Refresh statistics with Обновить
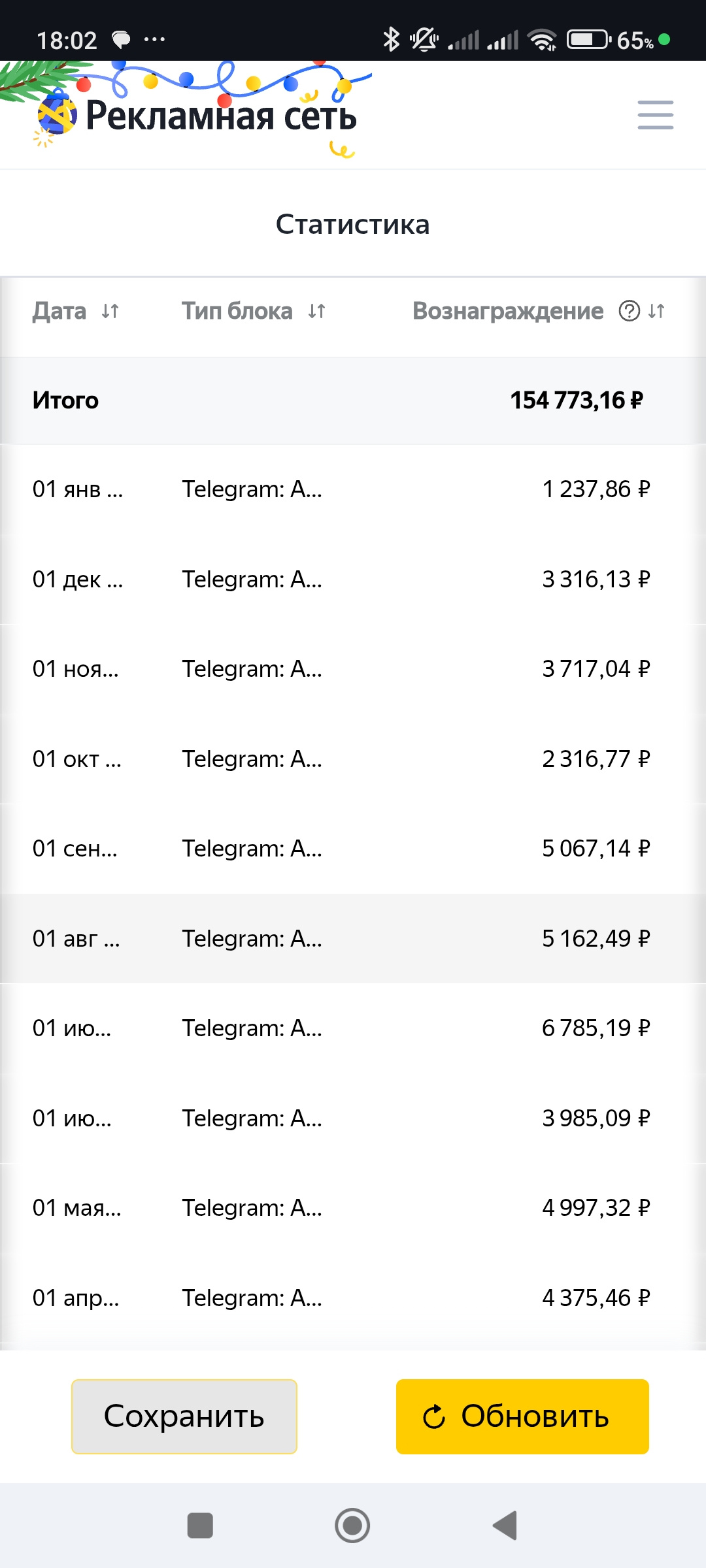706x1568 pixels. click(x=522, y=1416)
